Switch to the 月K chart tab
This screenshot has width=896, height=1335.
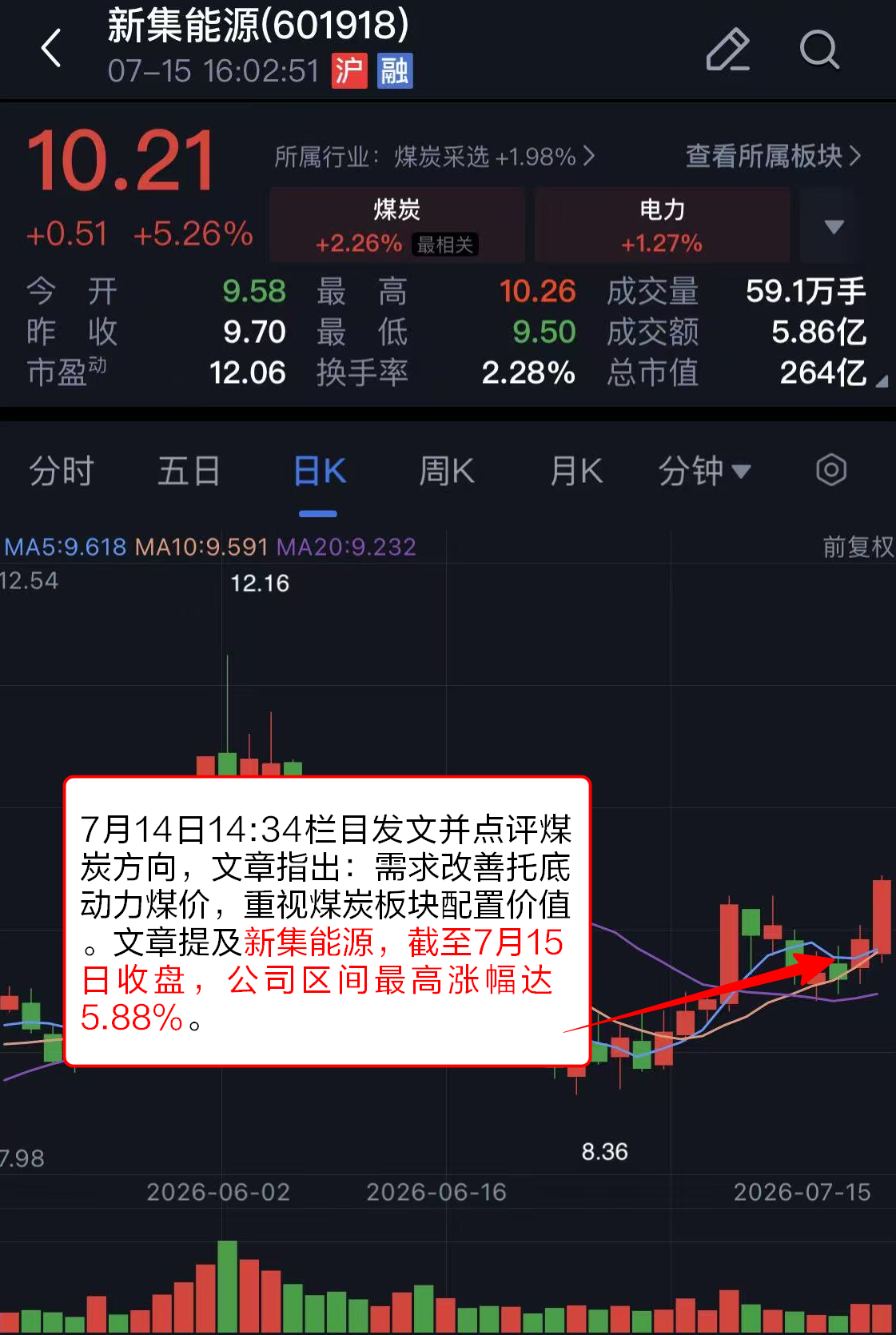(x=576, y=471)
